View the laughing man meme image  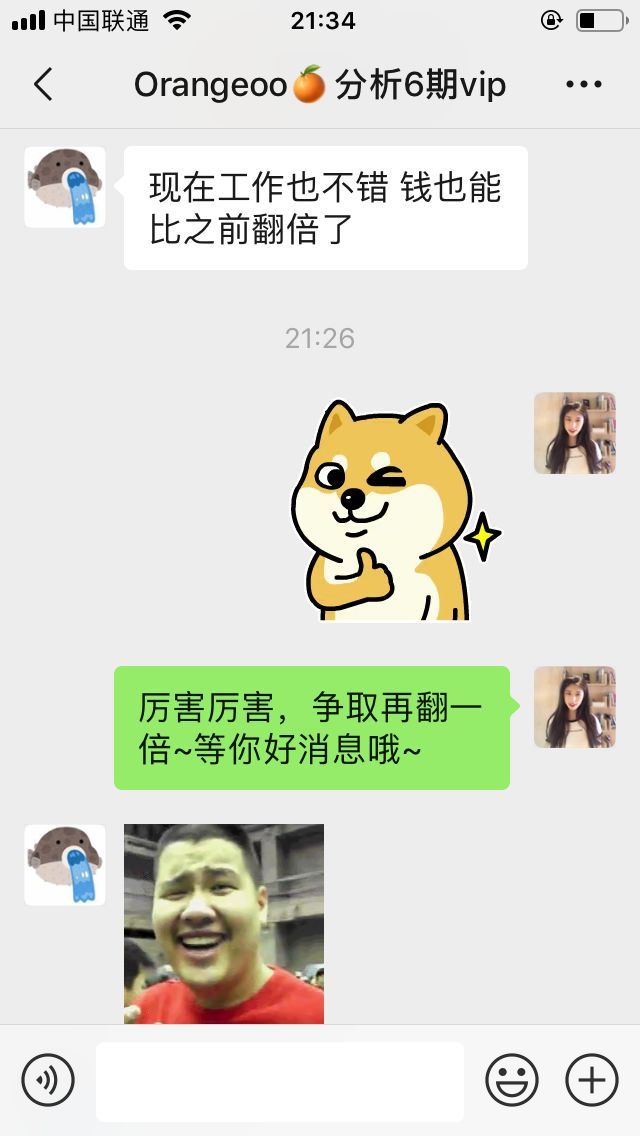point(224,923)
